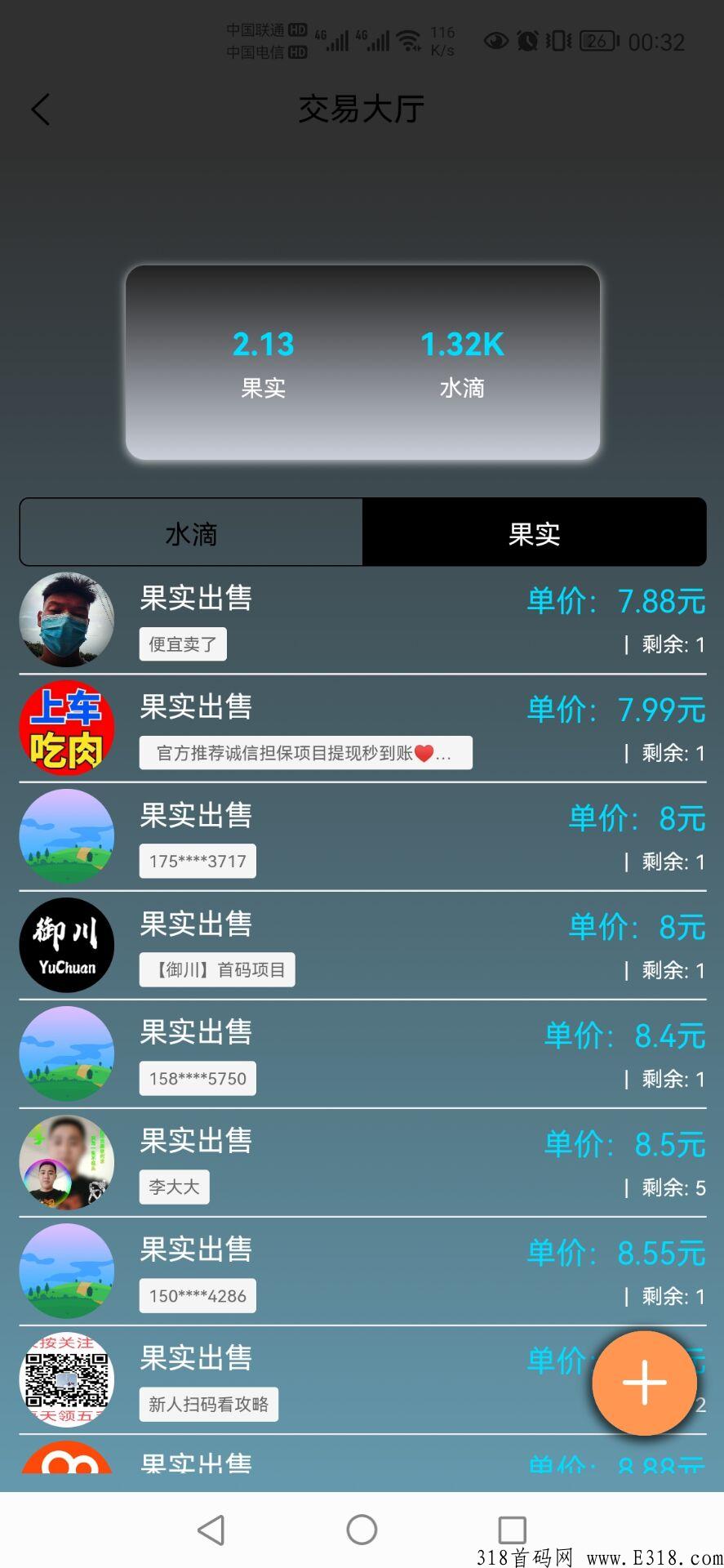Tap the orange plus button to post a listing
The width and height of the screenshot is (724, 1568).
(x=644, y=1383)
